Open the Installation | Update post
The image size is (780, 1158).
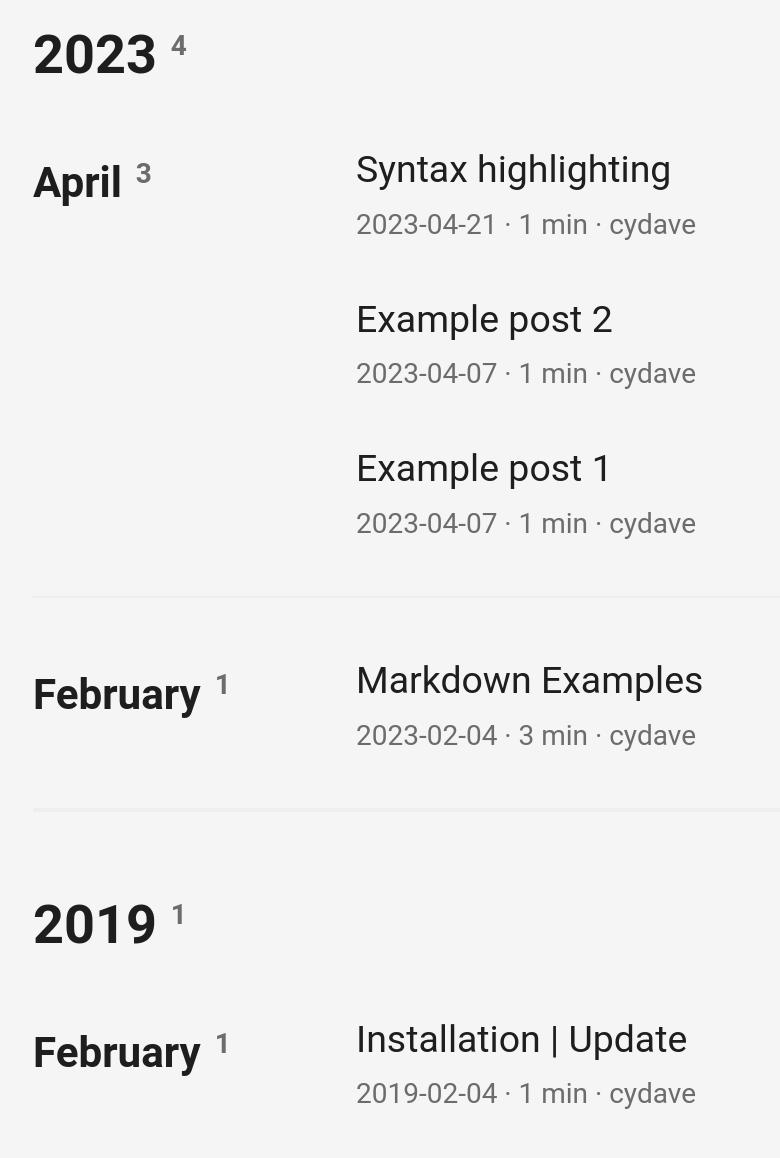coord(521,1040)
